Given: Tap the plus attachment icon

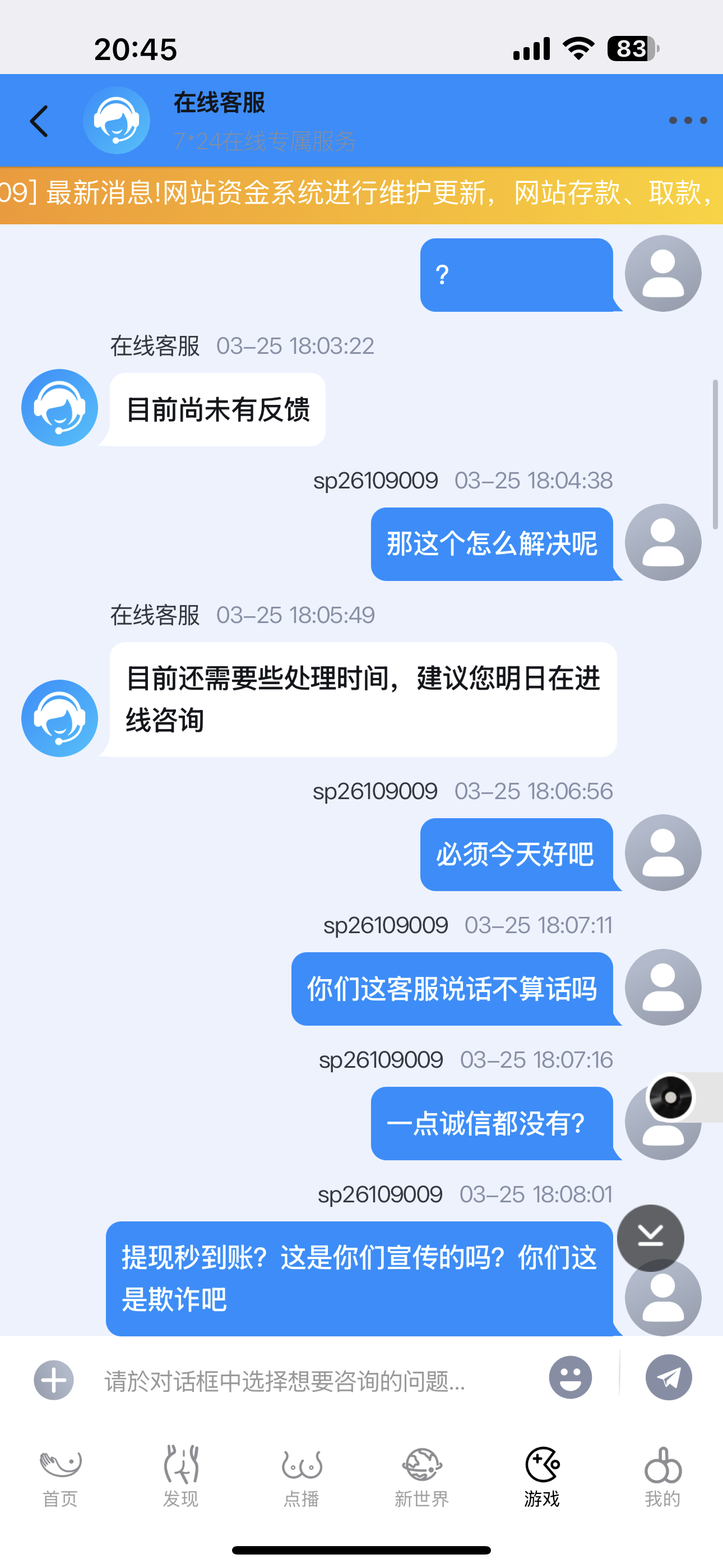Looking at the screenshot, I should click(x=54, y=1380).
